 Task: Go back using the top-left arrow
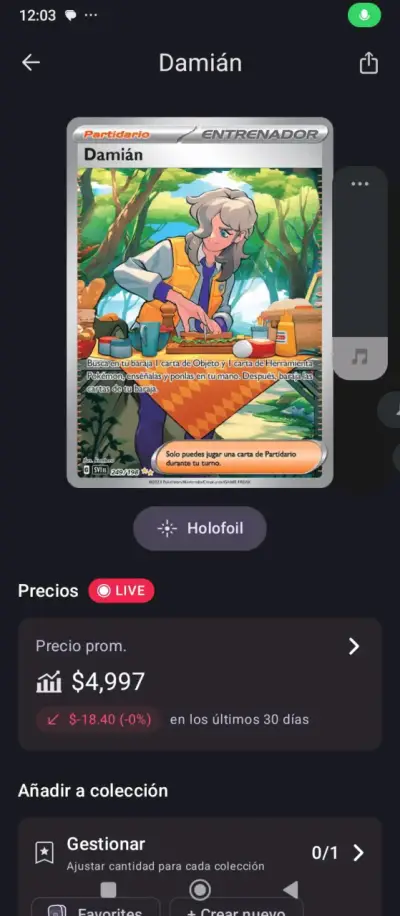[30, 63]
